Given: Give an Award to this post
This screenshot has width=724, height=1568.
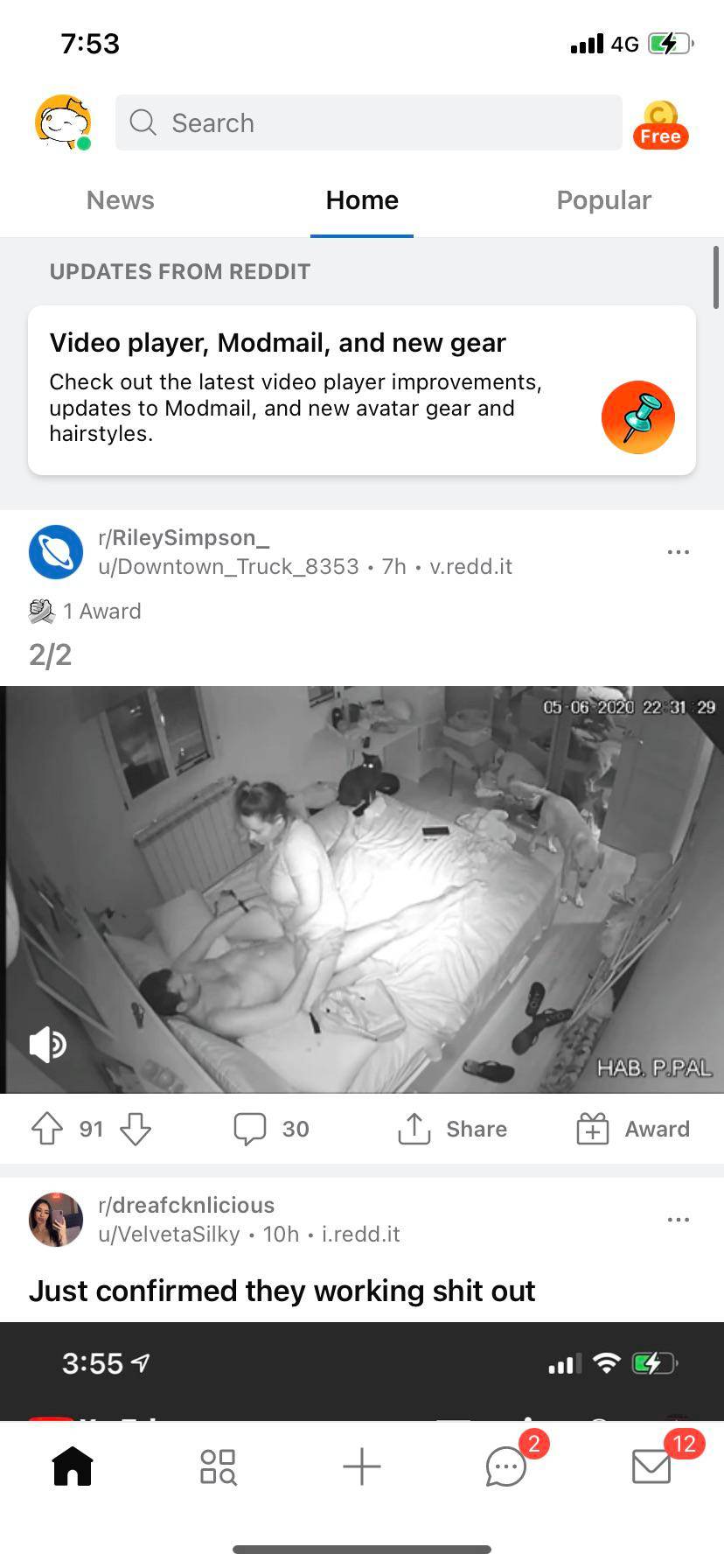Looking at the screenshot, I should point(633,1129).
